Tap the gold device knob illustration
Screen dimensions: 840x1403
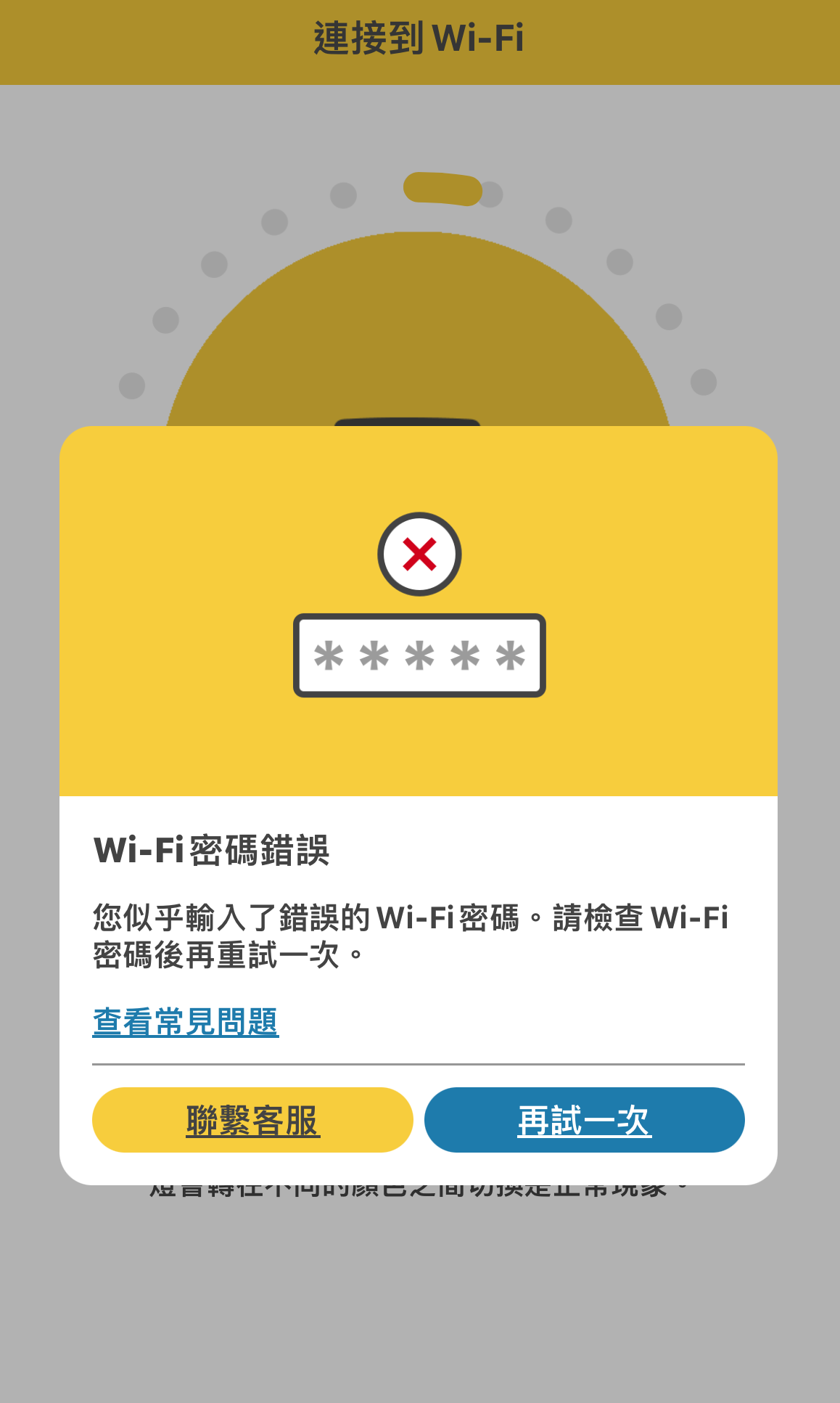point(419,327)
